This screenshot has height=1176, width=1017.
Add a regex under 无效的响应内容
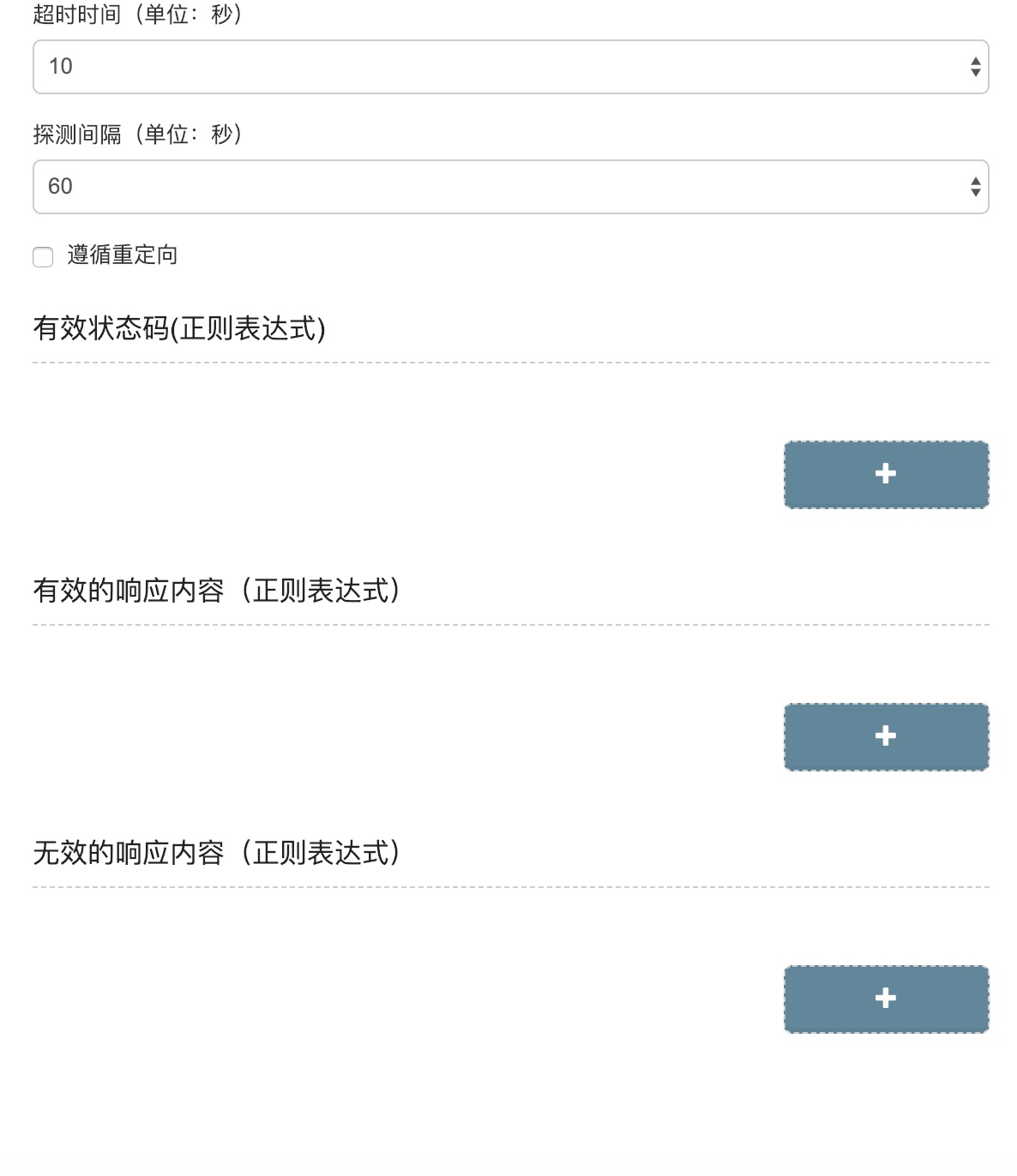(x=886, y=999)
